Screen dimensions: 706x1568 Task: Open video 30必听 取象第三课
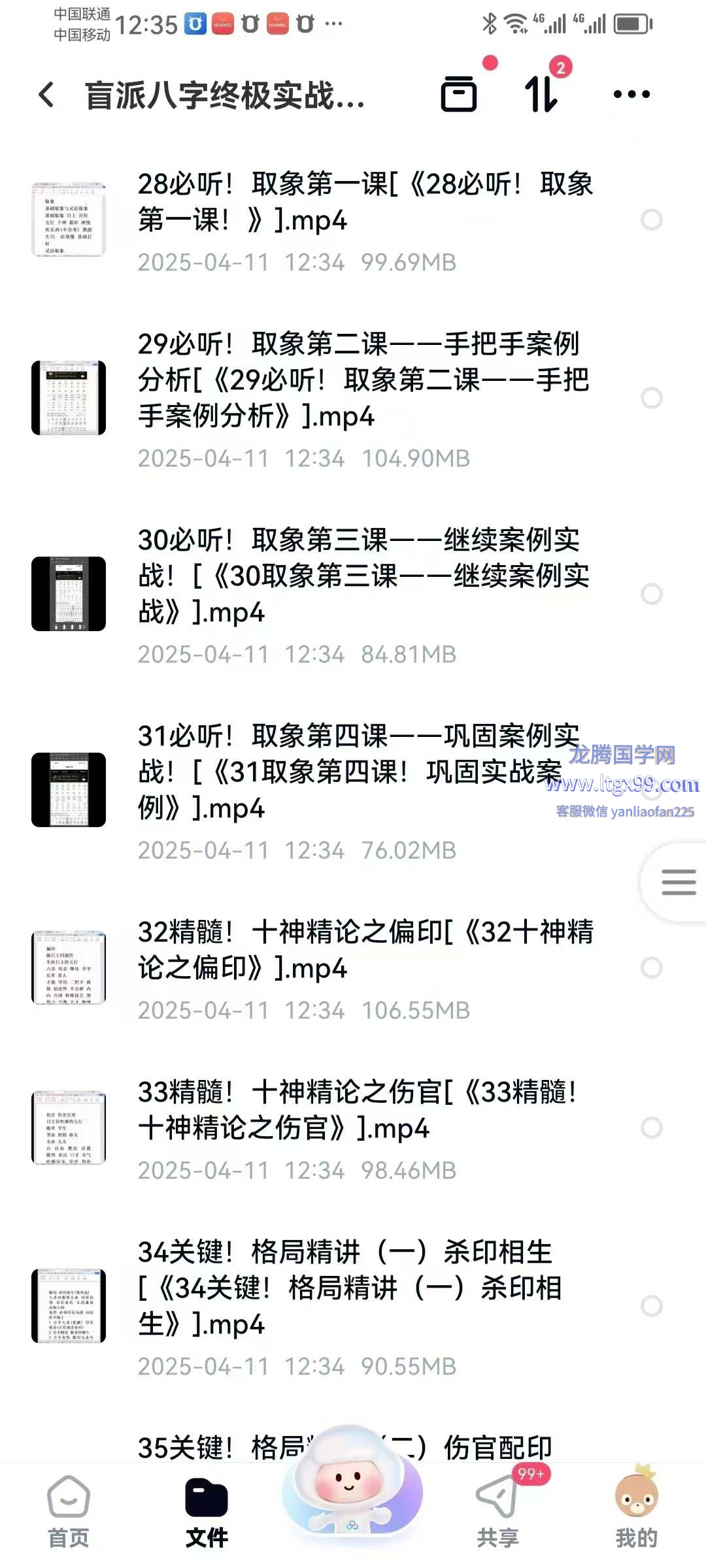tap(365, 576)
